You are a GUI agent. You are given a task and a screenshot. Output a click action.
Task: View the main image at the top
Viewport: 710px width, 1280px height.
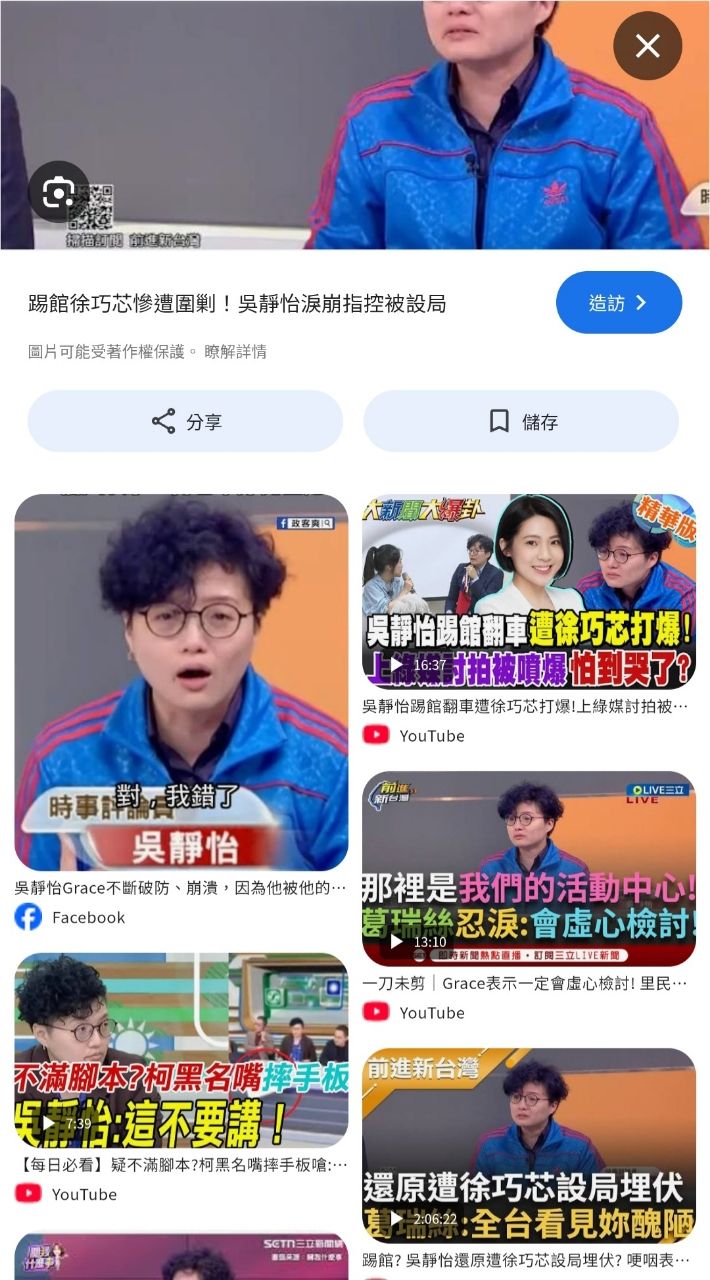pos(354,125)
